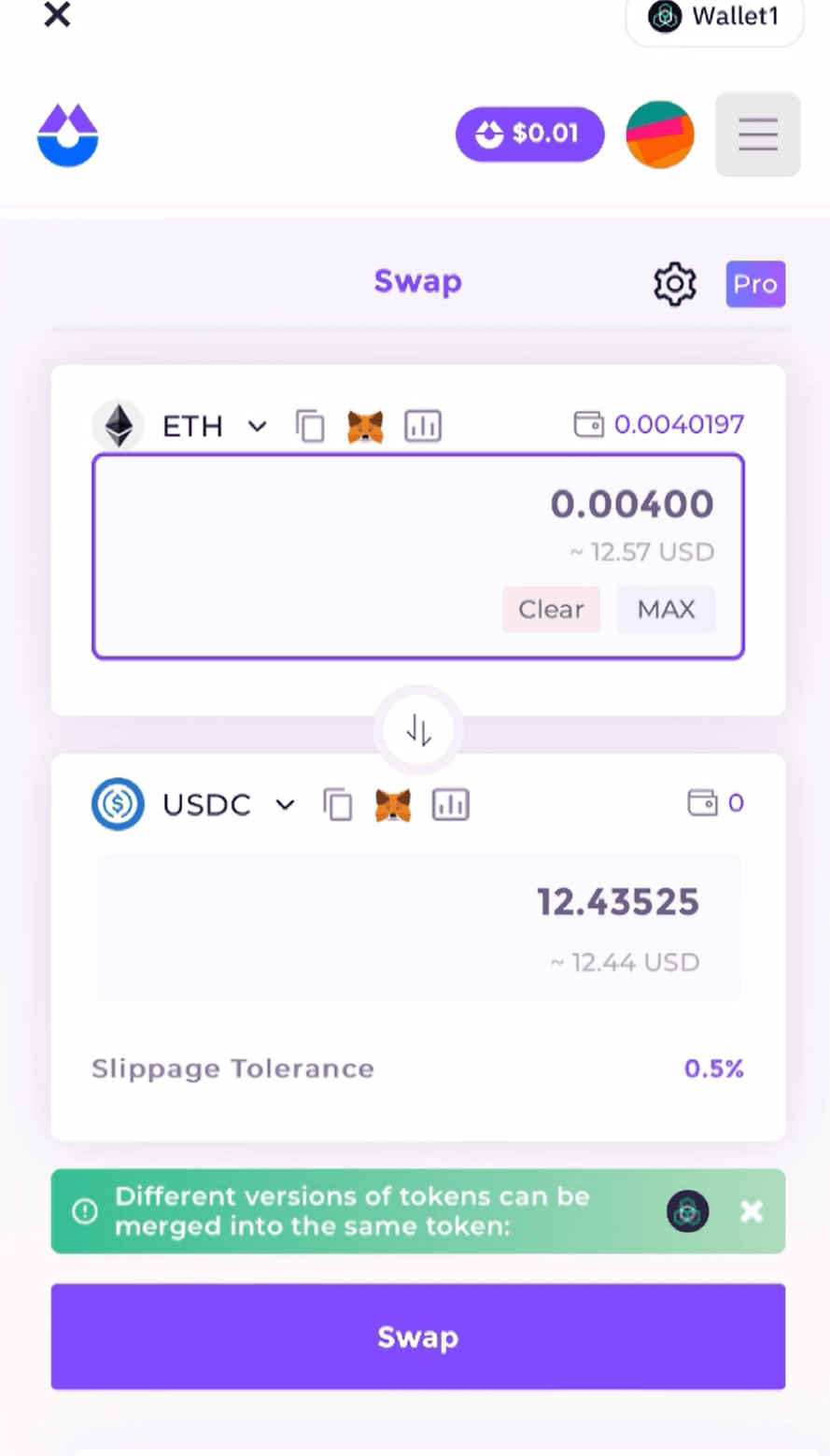Edit the ETH amount field
The width and height of the screenshot is (830, 1456).
coord(418,505)
